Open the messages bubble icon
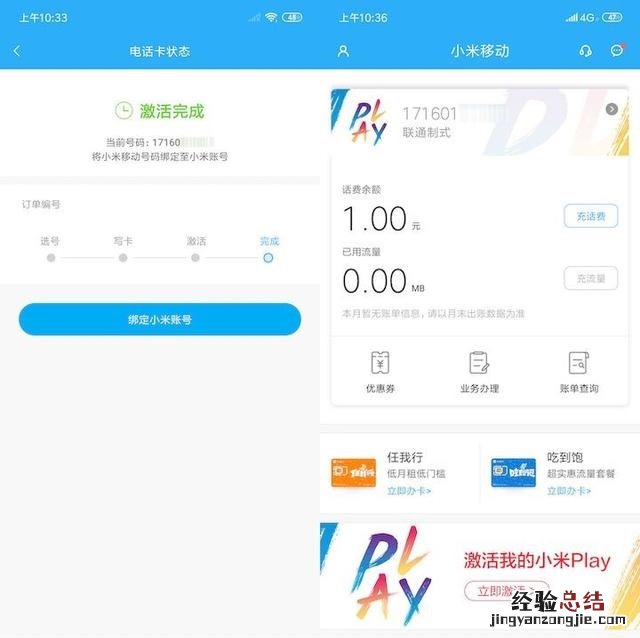This screenshot has width=640, height=638. [616, 50]
